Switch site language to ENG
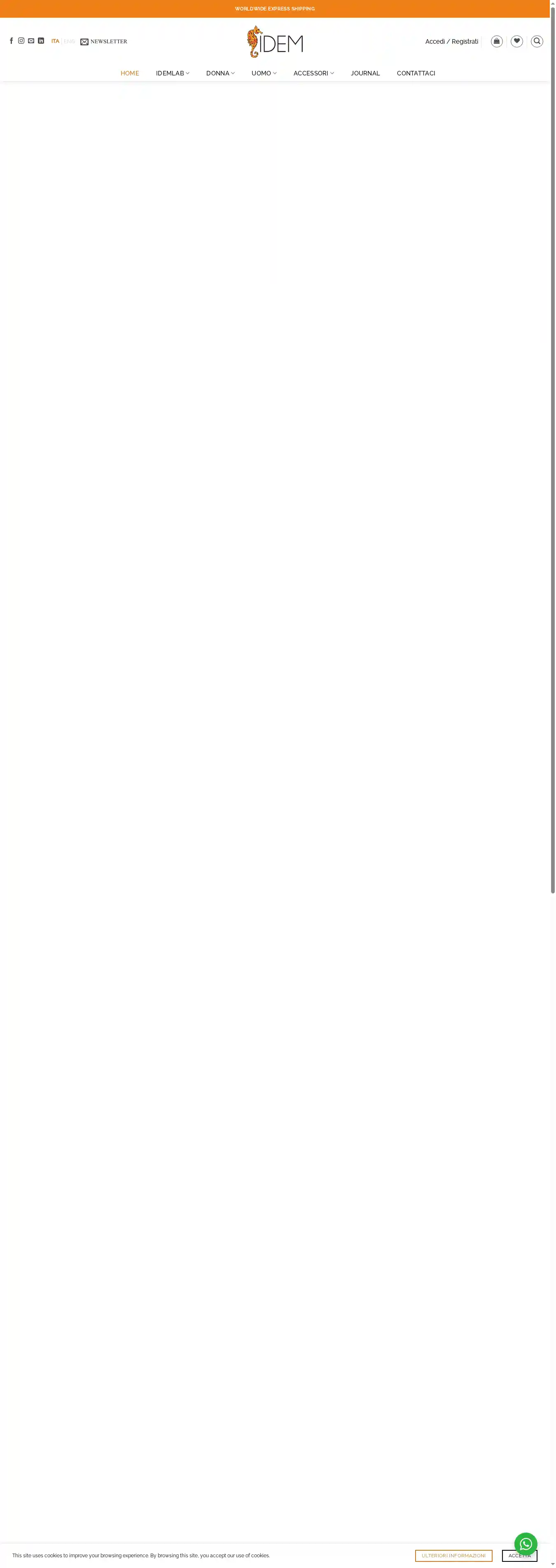The width and height of the screenshot is (556, 1568). click(69, 41)
